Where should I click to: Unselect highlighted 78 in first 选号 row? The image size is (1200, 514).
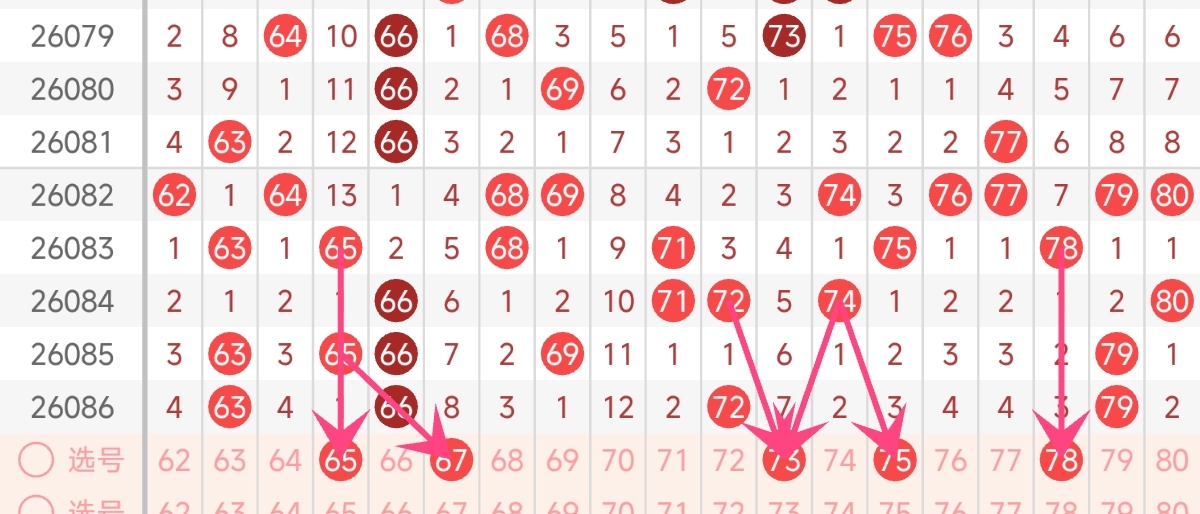click(1061, 461)
